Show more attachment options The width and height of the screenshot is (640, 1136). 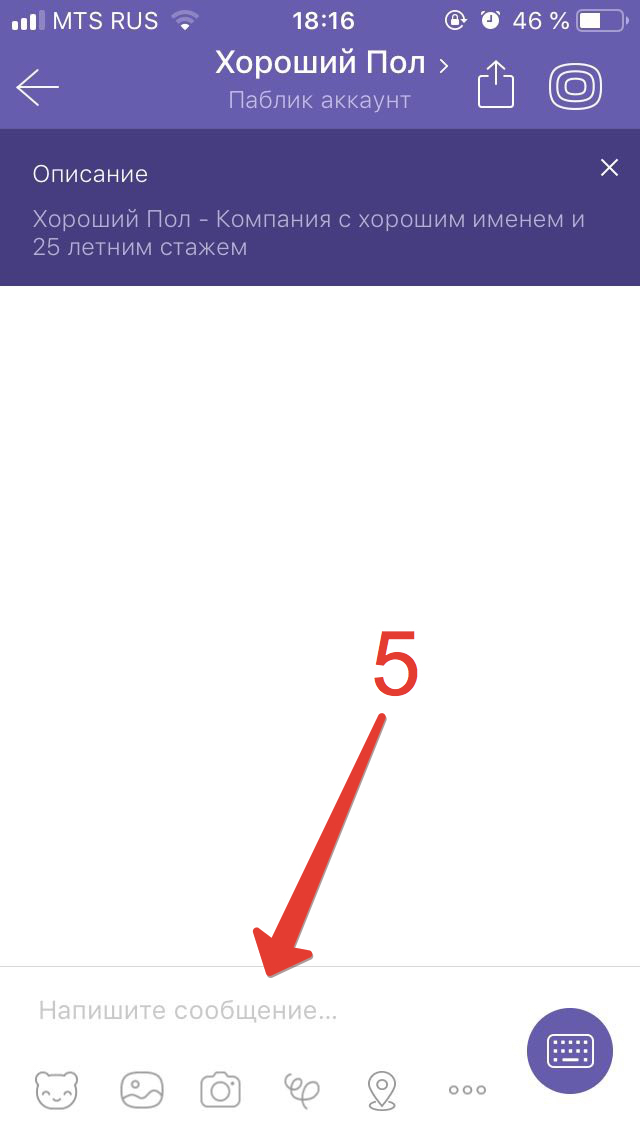pos(467,1089)
